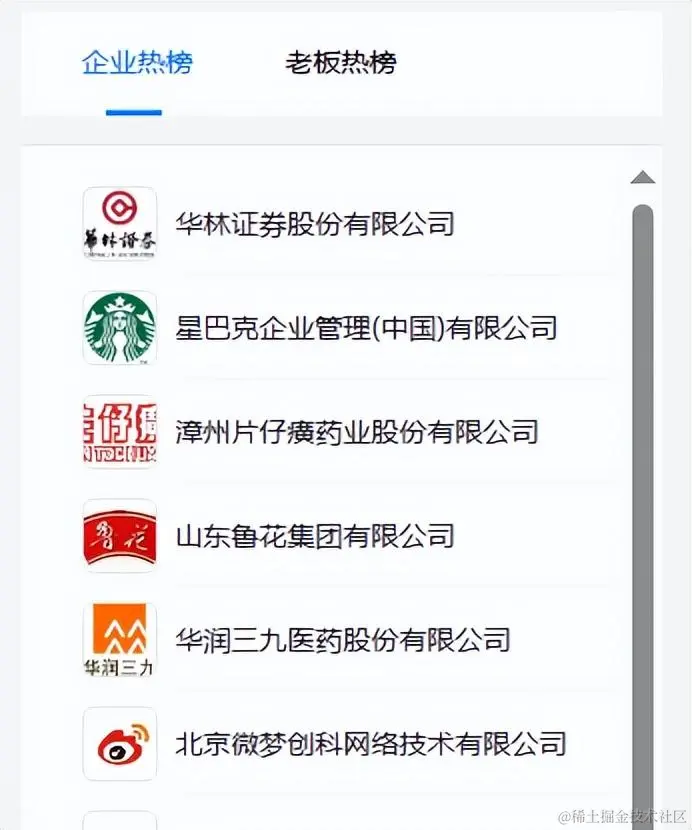Viewport: 692px width, 830px height.
Task: Open 华润三九医药股份有限公司 entry
Action: pyautogui.click(x=342, y=639)
